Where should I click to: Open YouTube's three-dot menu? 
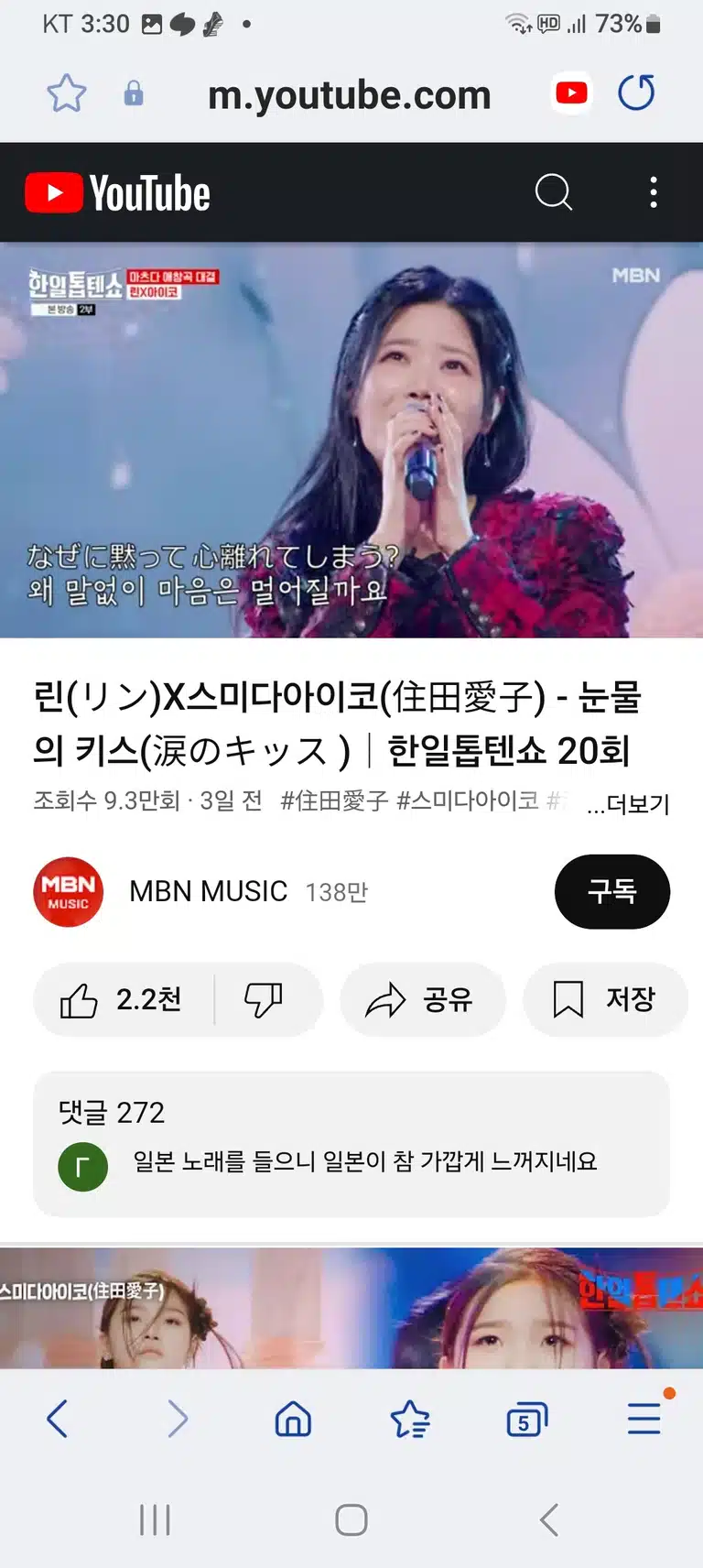coord(653,192)
